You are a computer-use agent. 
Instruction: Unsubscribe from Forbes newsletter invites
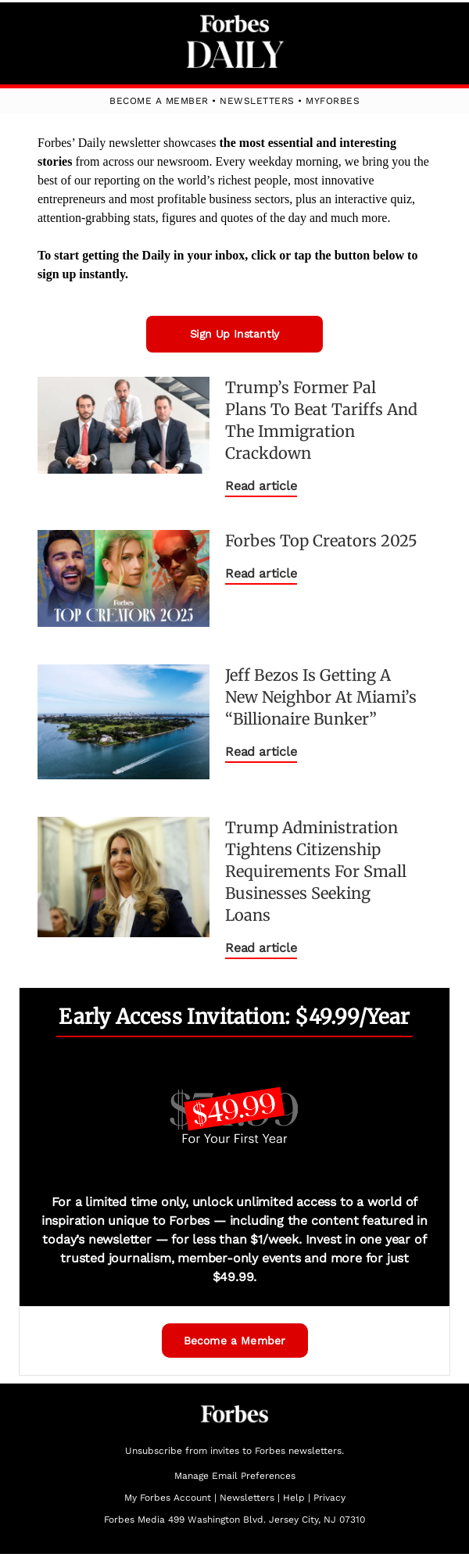pos(234,1451)
